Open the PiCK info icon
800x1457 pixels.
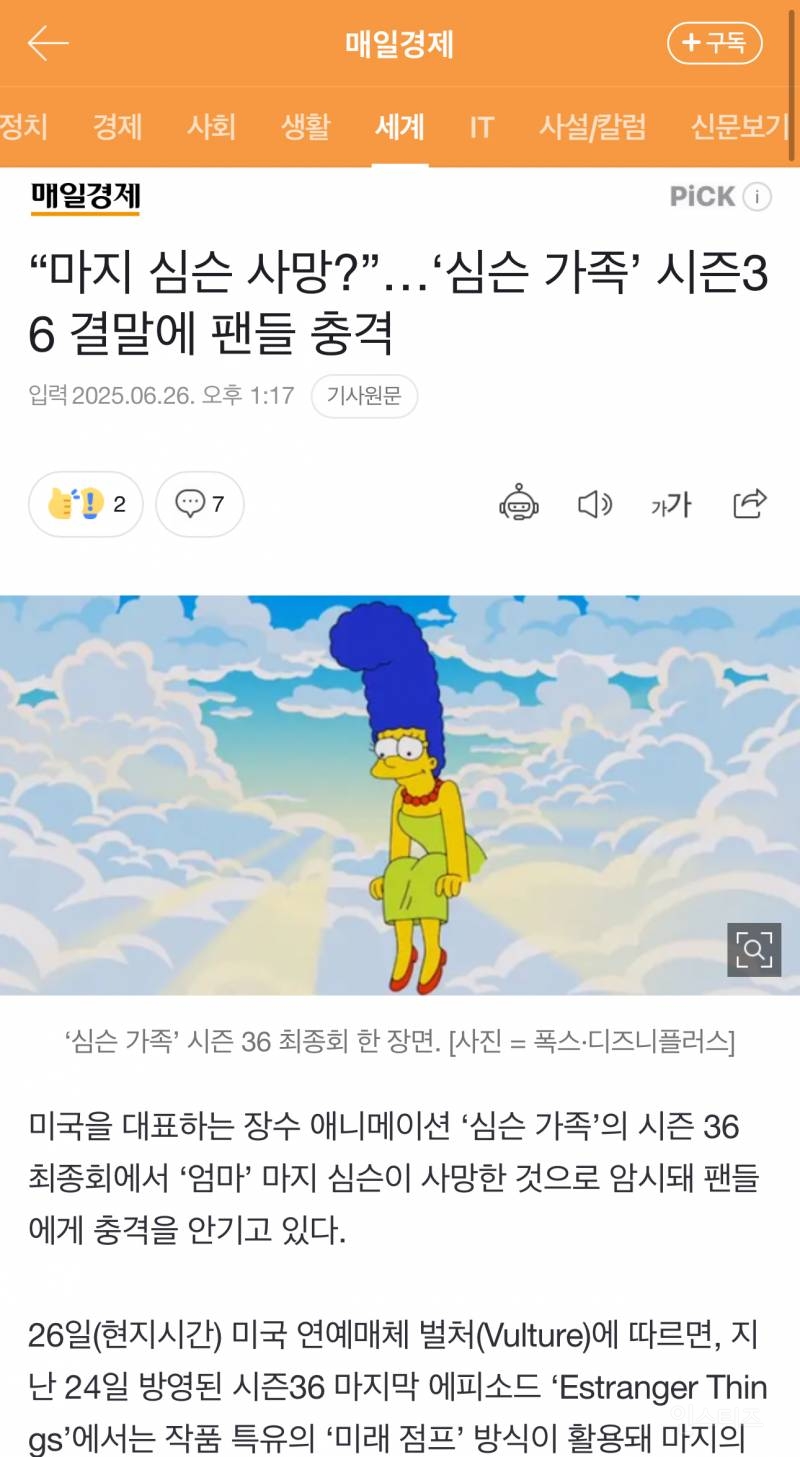[759, 197]
